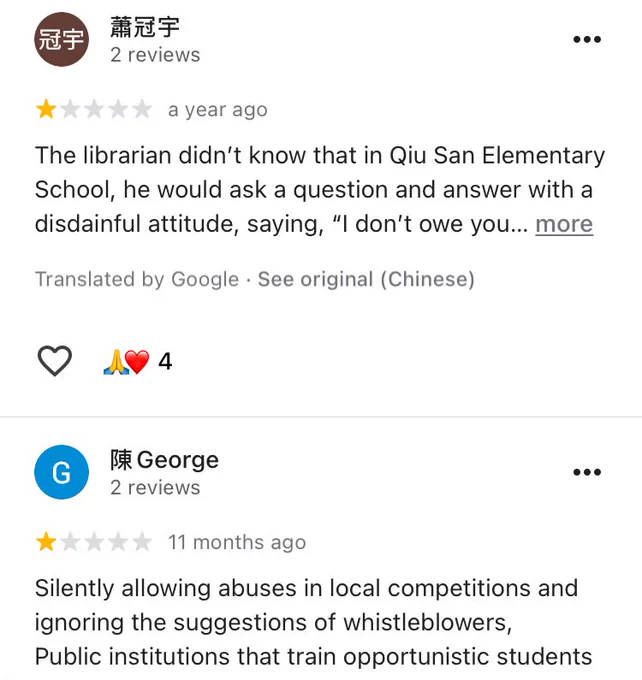642x680 pixels.
Task: Open overflow menu on 蕭冠宇's review
Action: pos(587,39)
